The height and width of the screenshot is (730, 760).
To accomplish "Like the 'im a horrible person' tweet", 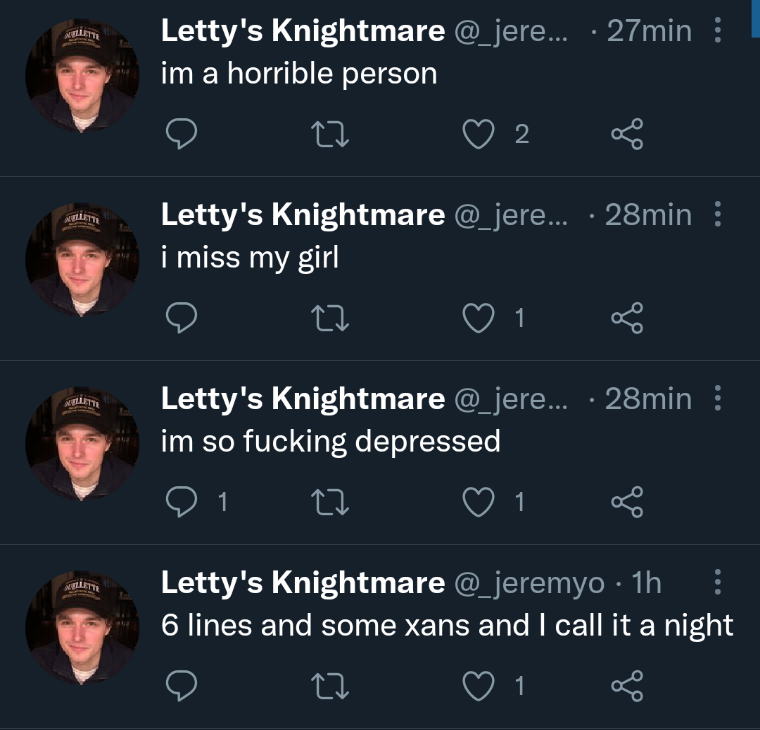I will click(x=480, y=134).
